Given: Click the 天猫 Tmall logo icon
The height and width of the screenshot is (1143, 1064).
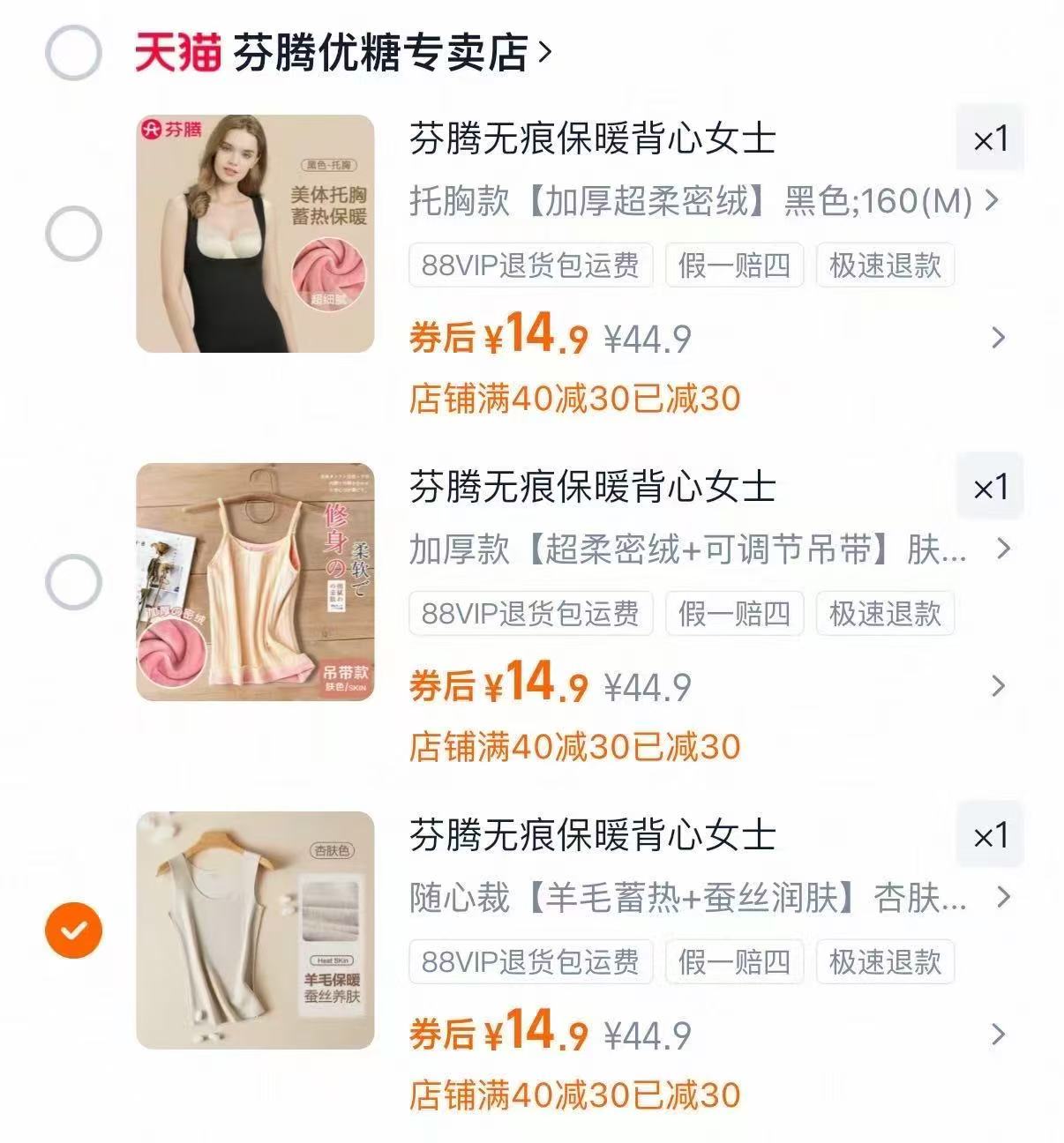Looking at the screenshot, I should pos(176,51).
